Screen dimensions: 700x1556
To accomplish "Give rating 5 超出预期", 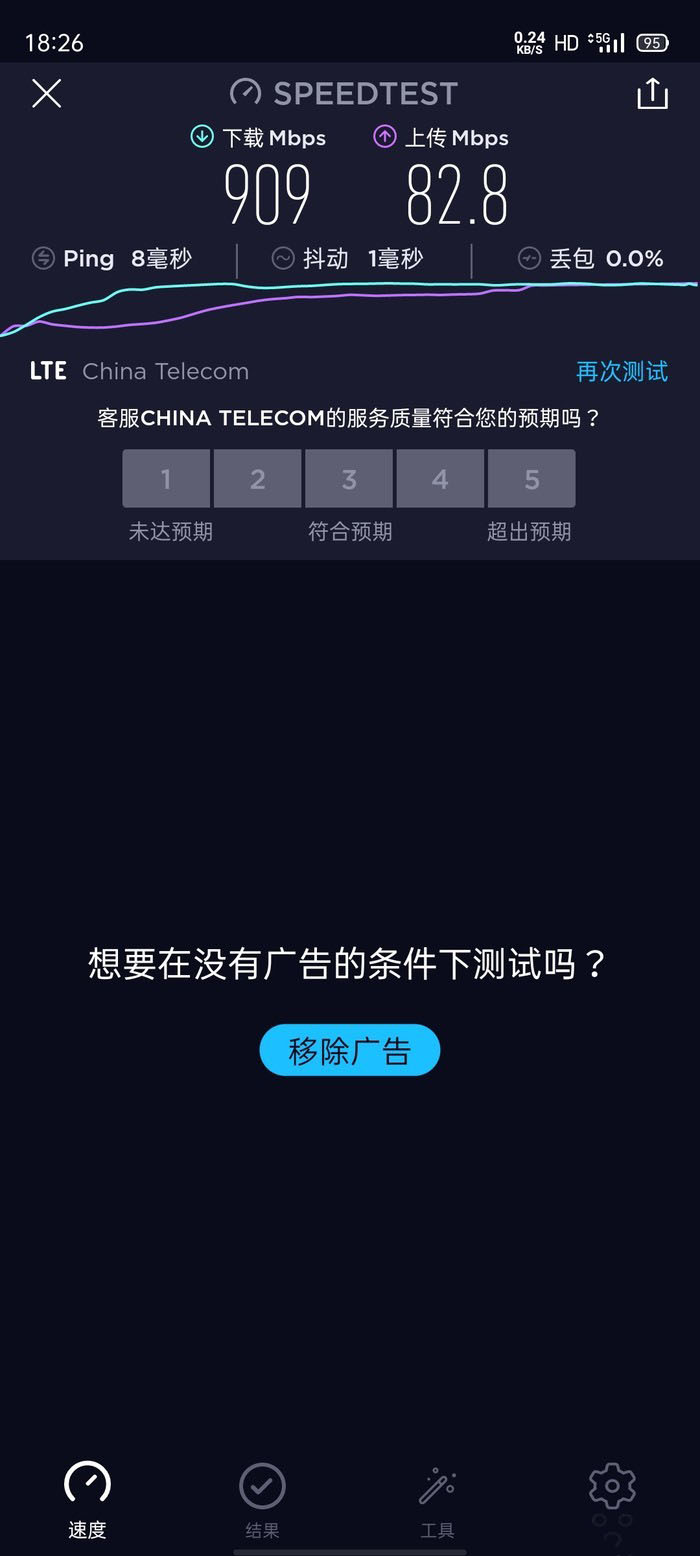I will click(531, 479).
